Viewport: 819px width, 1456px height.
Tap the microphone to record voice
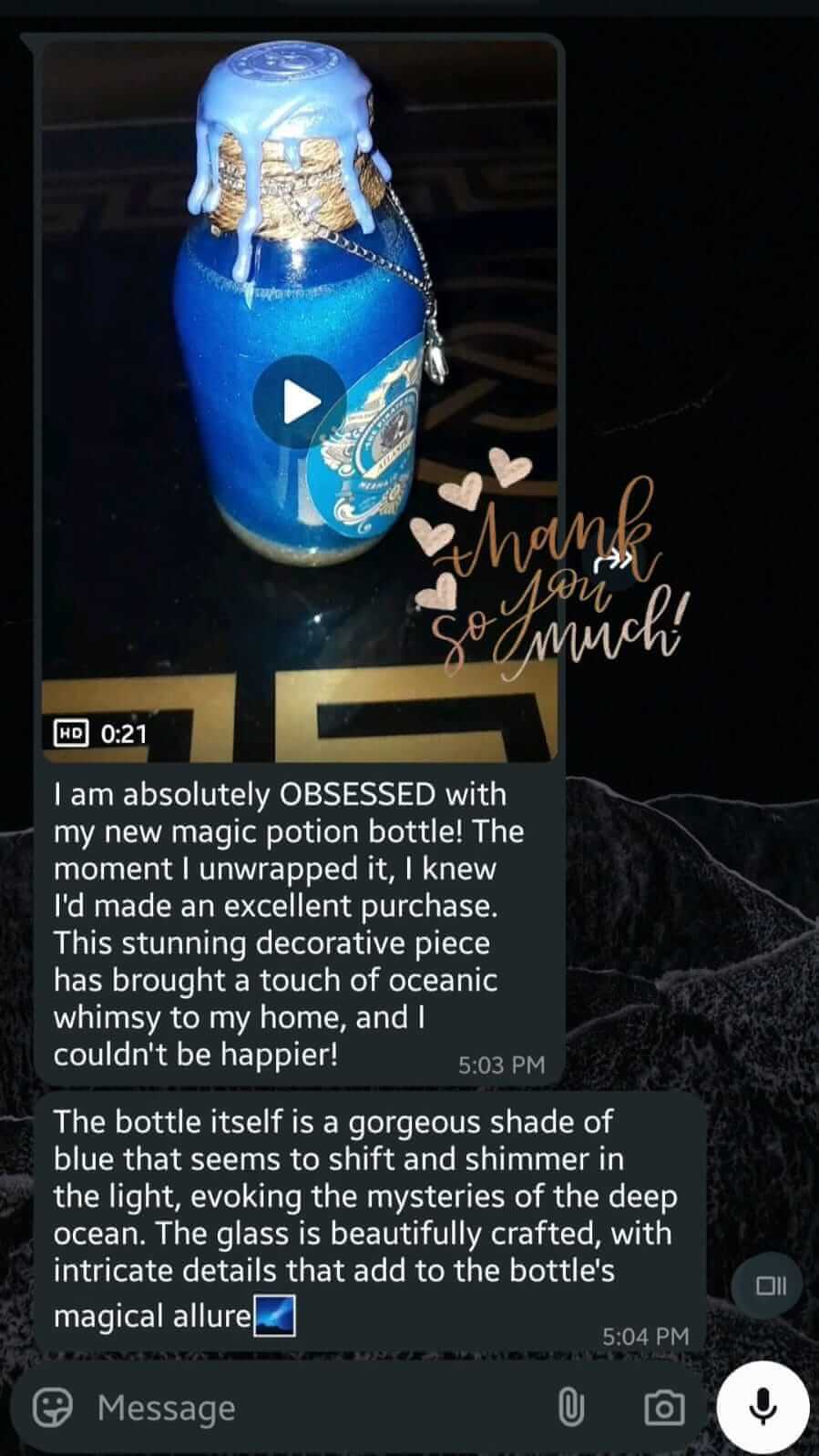763,1408
